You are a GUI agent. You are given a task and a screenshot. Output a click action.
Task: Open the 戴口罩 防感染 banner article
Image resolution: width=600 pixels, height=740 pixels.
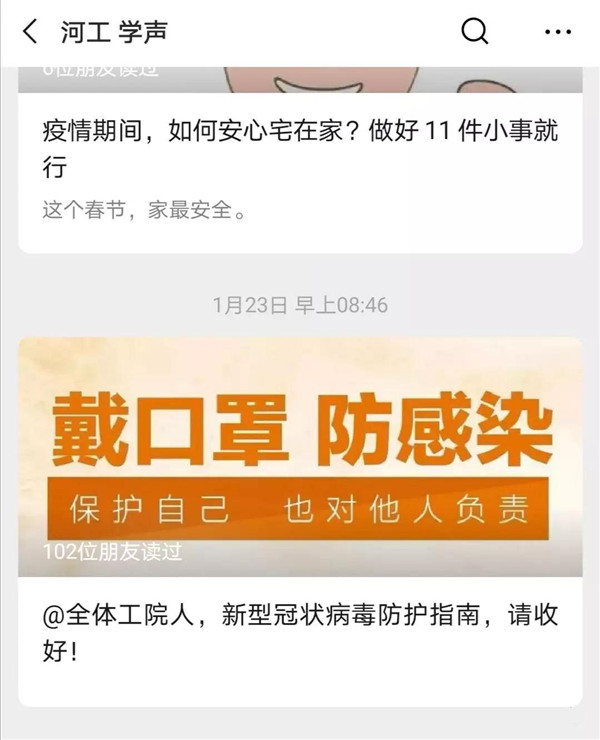pyautogui.click(x=300, y=455)
